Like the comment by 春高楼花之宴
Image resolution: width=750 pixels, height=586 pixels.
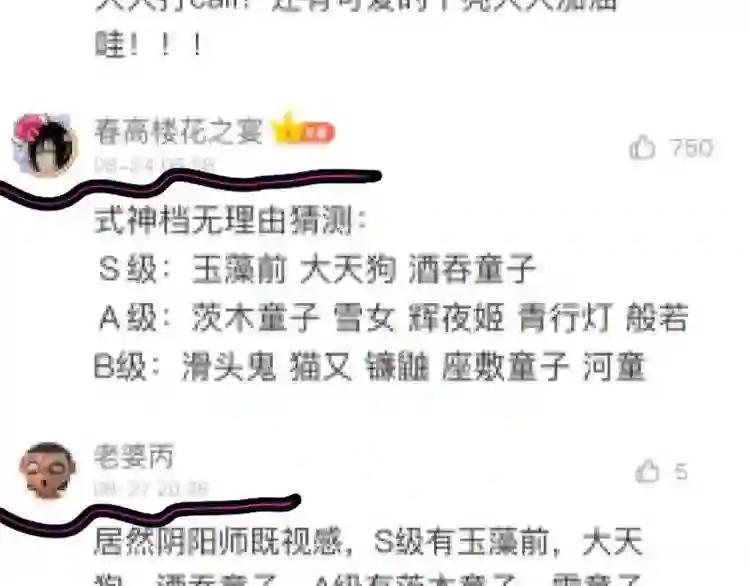[642, 147]
